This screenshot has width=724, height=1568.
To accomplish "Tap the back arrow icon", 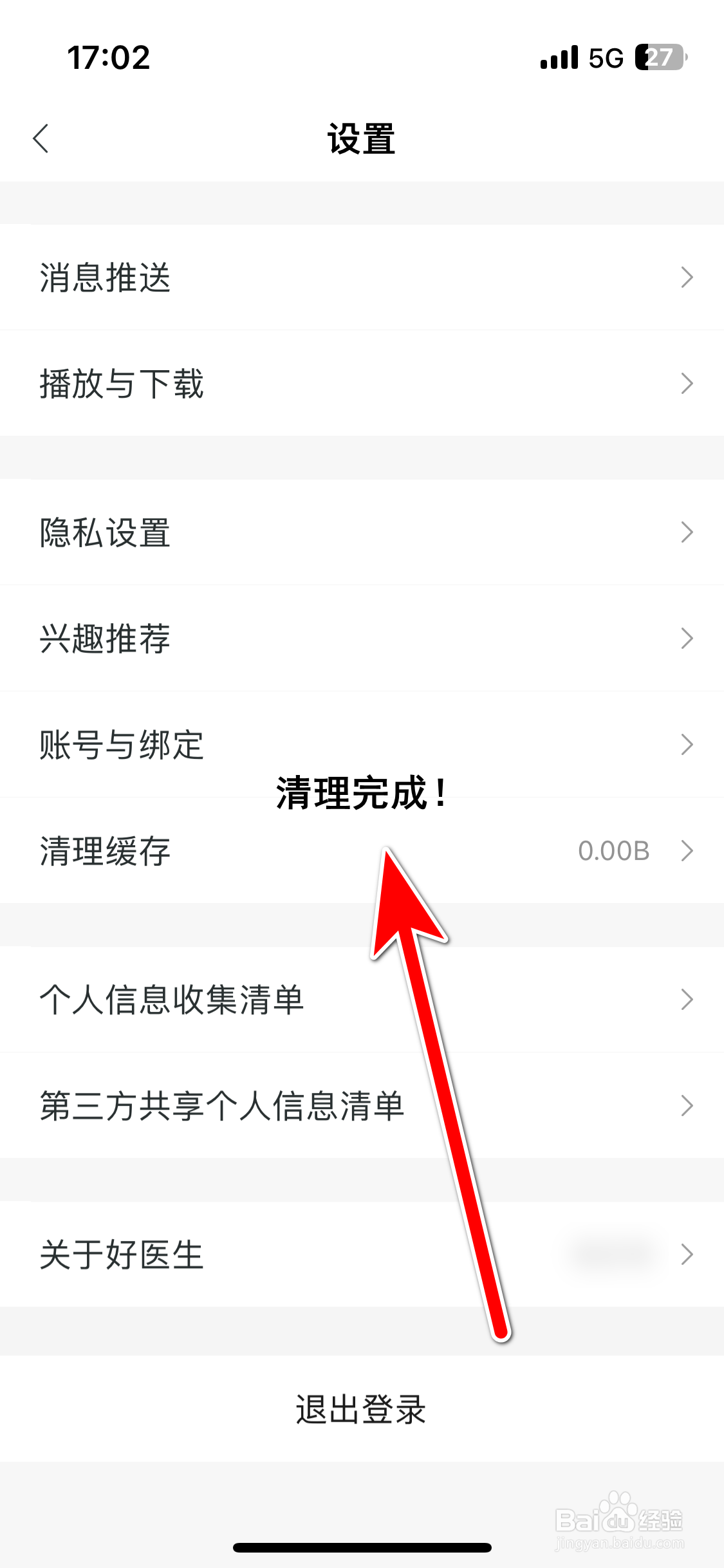I will (41, 137).
